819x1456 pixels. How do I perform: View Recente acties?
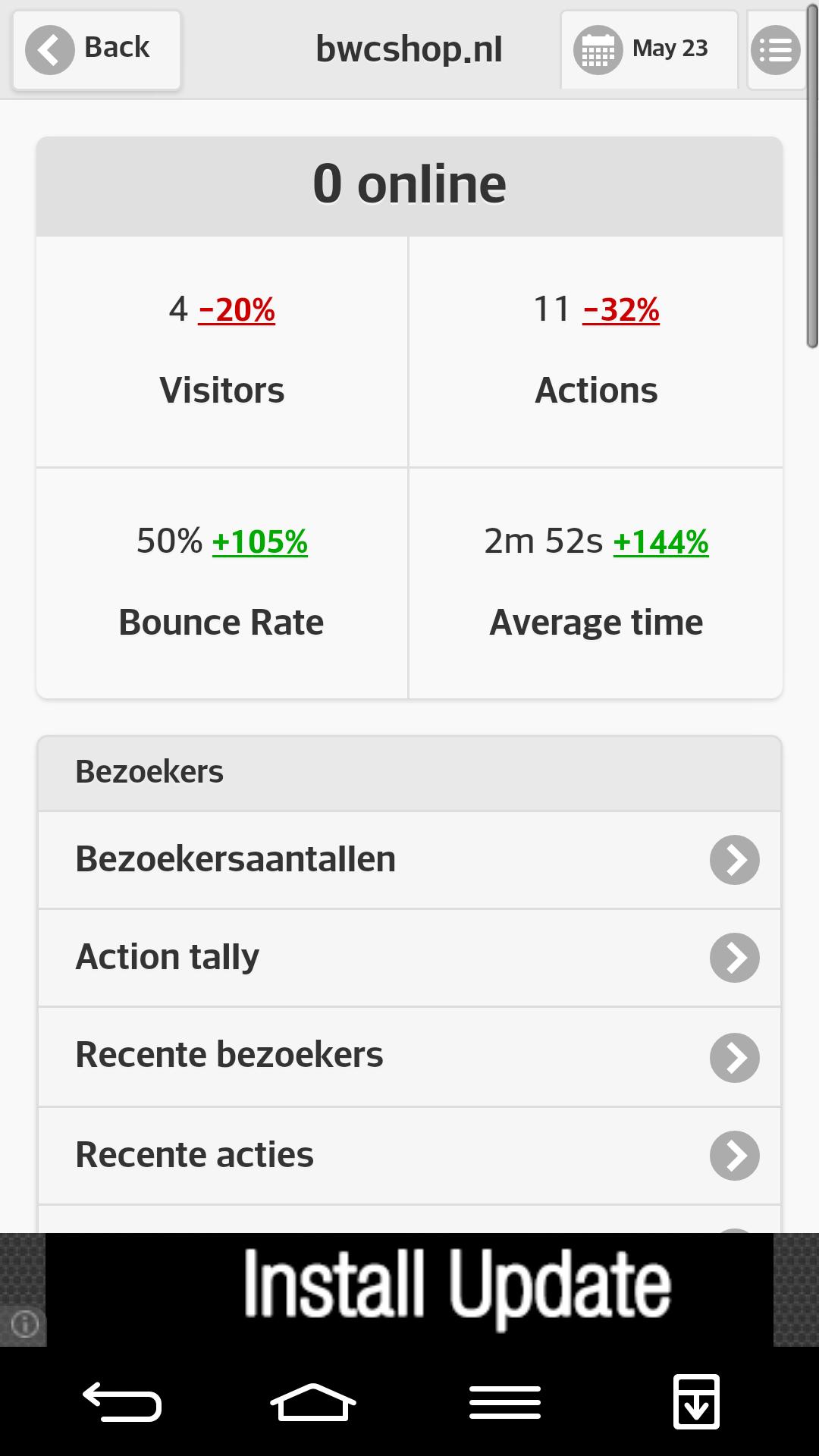409,1155
